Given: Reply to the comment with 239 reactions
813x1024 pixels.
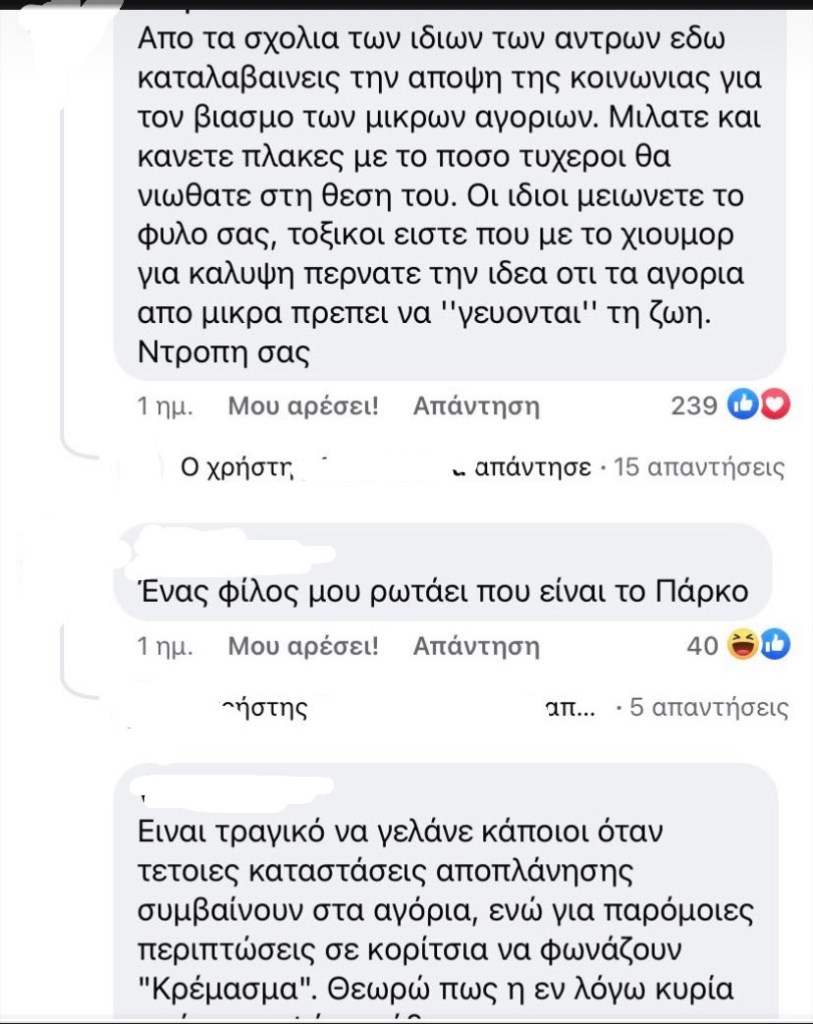Looking at the screenshot, I should pos(476,407).
